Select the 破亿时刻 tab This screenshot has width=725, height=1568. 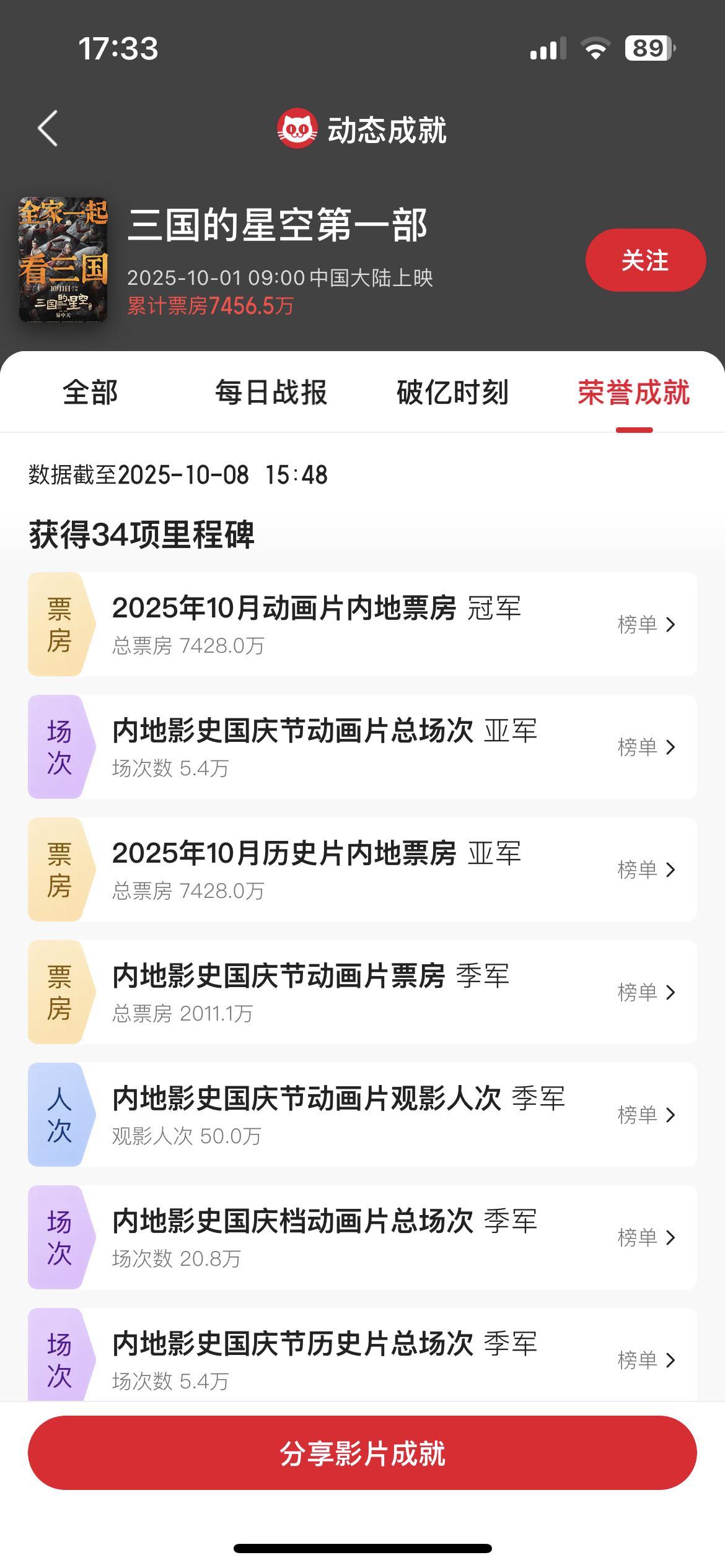coord(452,393)
